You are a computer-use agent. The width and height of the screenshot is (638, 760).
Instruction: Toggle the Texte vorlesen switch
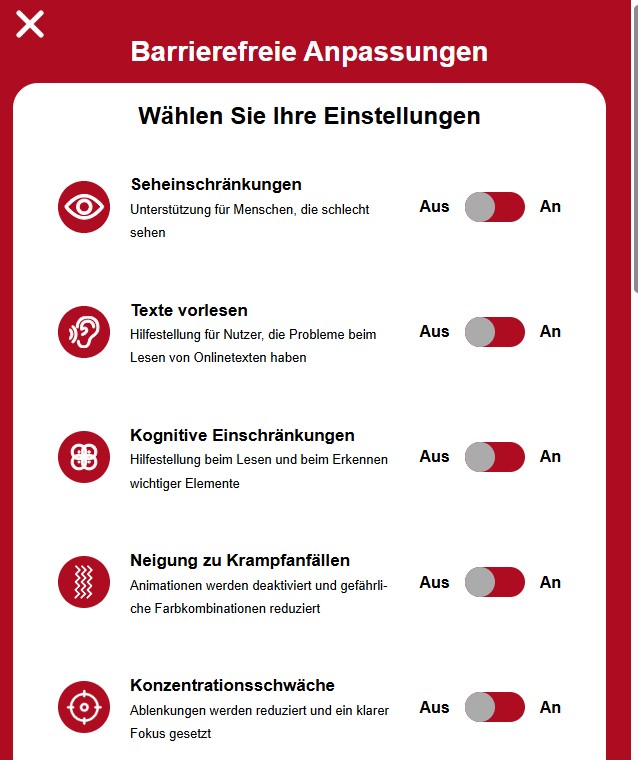[x=494, y=332]
